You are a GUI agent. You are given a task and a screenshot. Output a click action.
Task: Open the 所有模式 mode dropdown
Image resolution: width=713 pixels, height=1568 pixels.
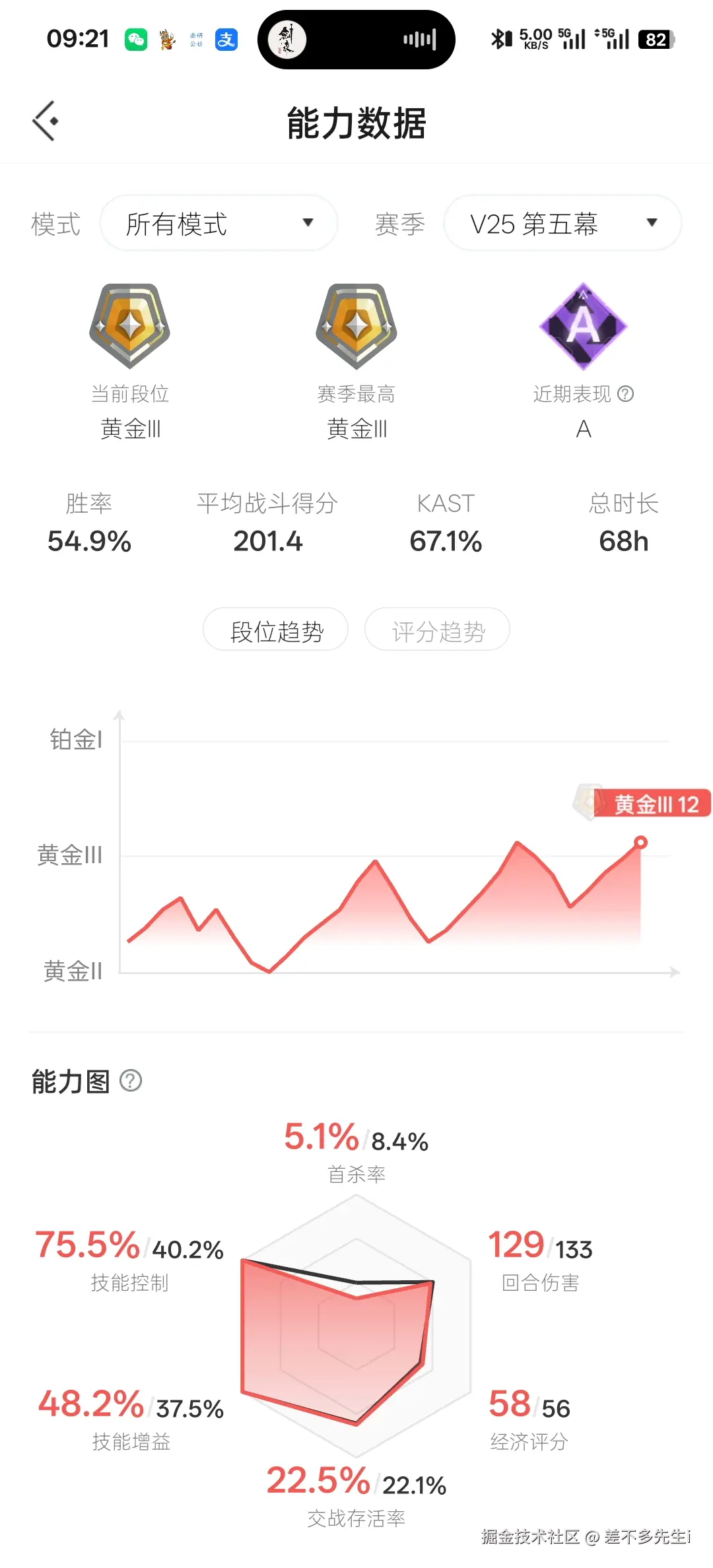[218, 224]
